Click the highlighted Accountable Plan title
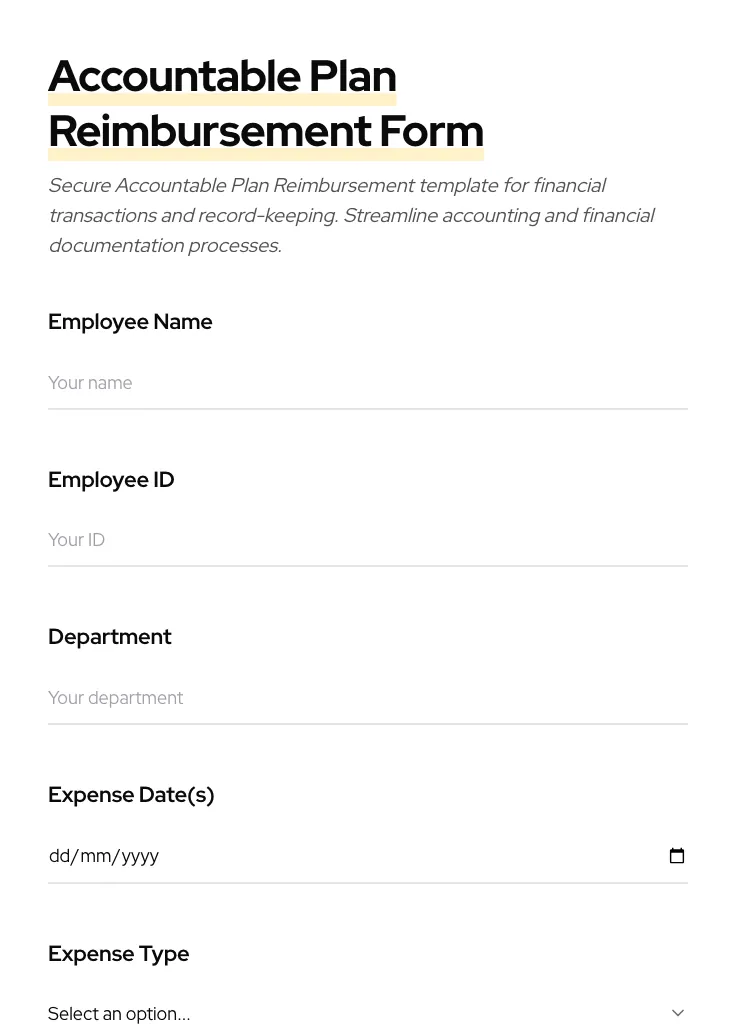736x1024 pixels. (222, 76)
